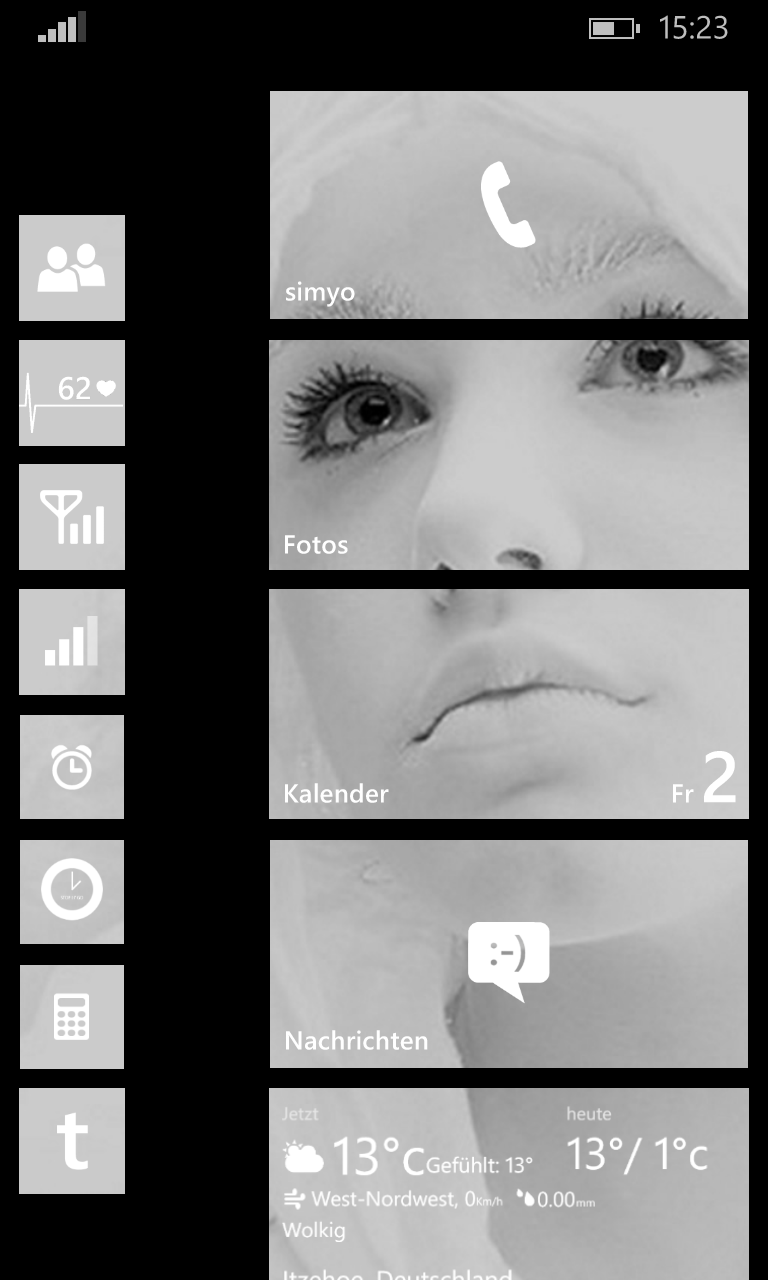Open the Fotos tile
This screenshot has height=1280, width=768.
(x=508, y=455)
